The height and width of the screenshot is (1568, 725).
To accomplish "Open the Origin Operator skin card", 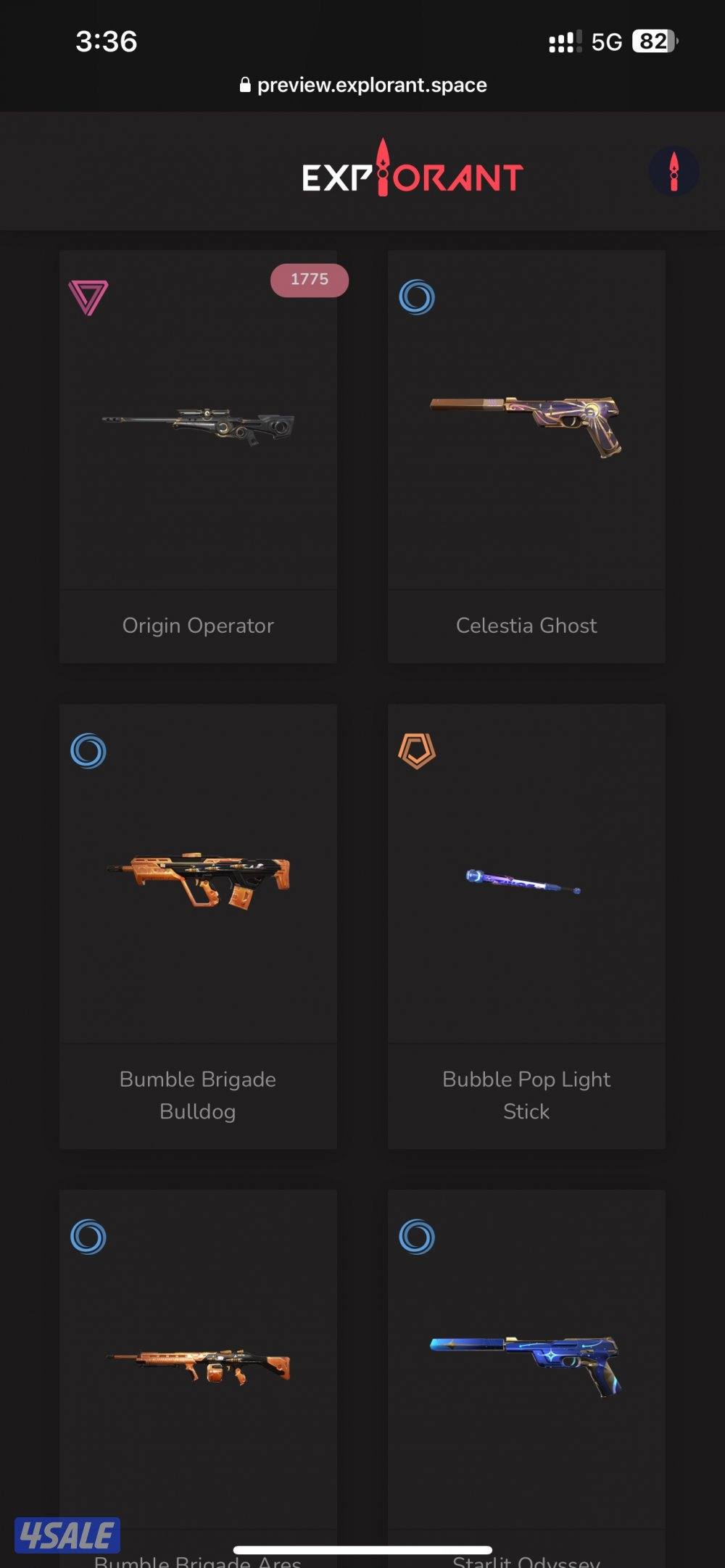I will click(198, 457).
